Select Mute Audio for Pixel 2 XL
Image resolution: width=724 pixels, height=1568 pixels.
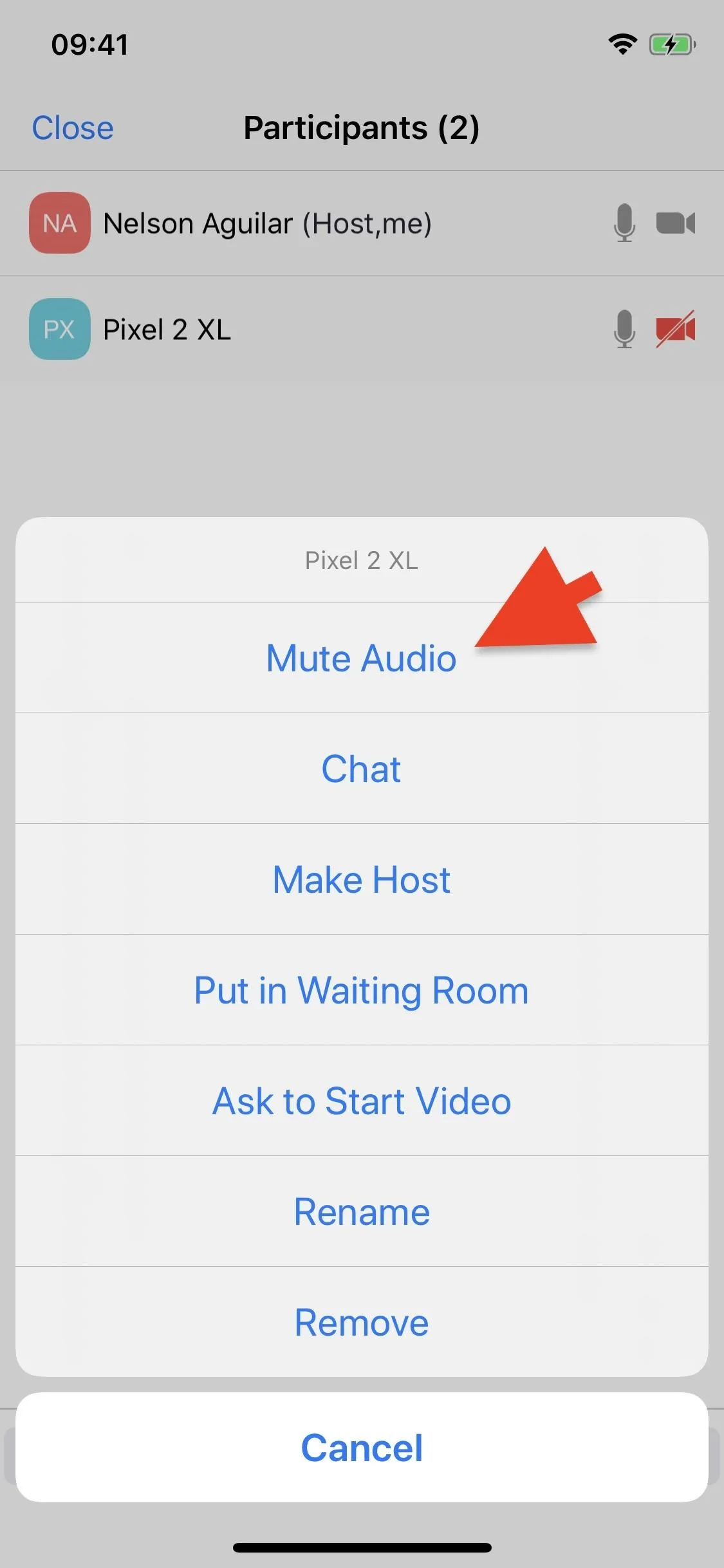362,658
